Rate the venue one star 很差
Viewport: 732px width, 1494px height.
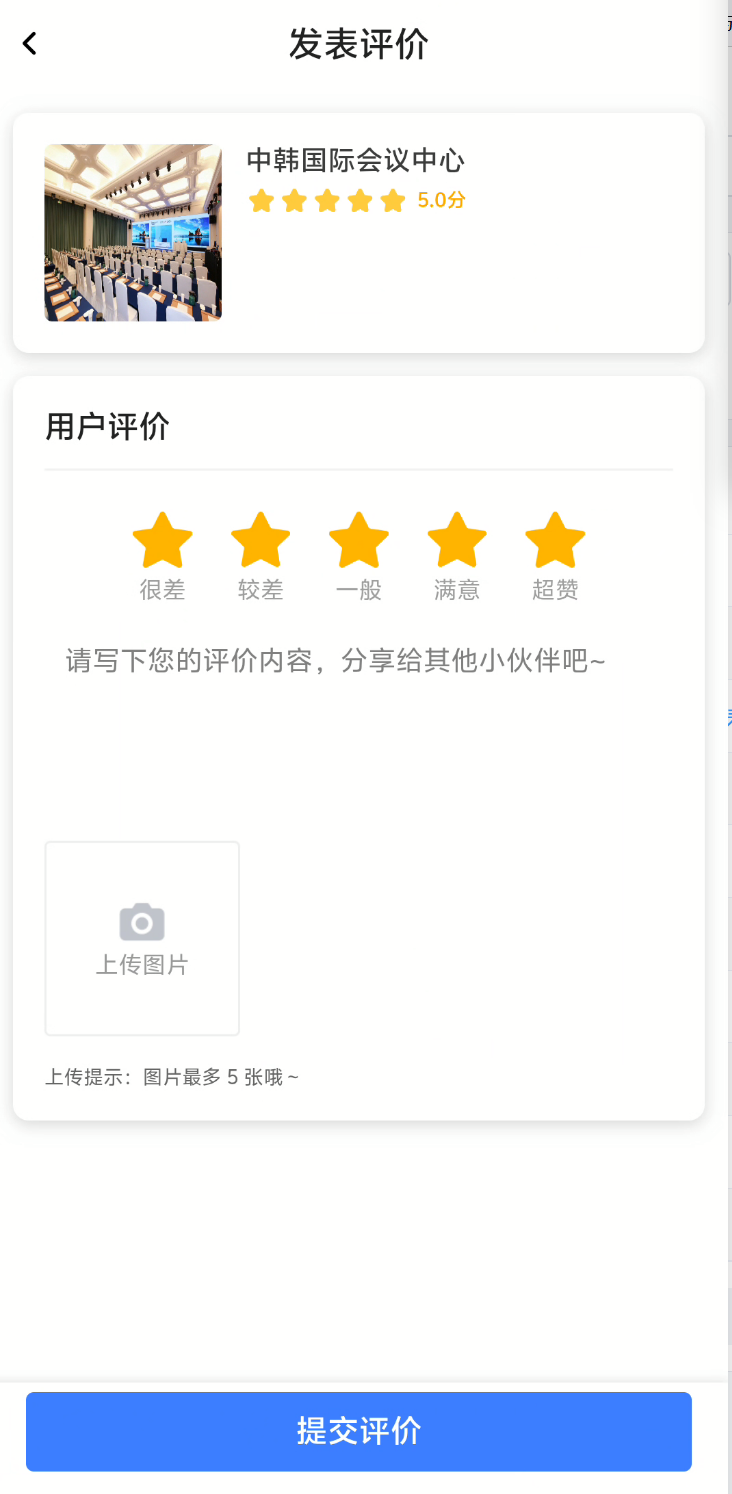click(x=162, y=540)
